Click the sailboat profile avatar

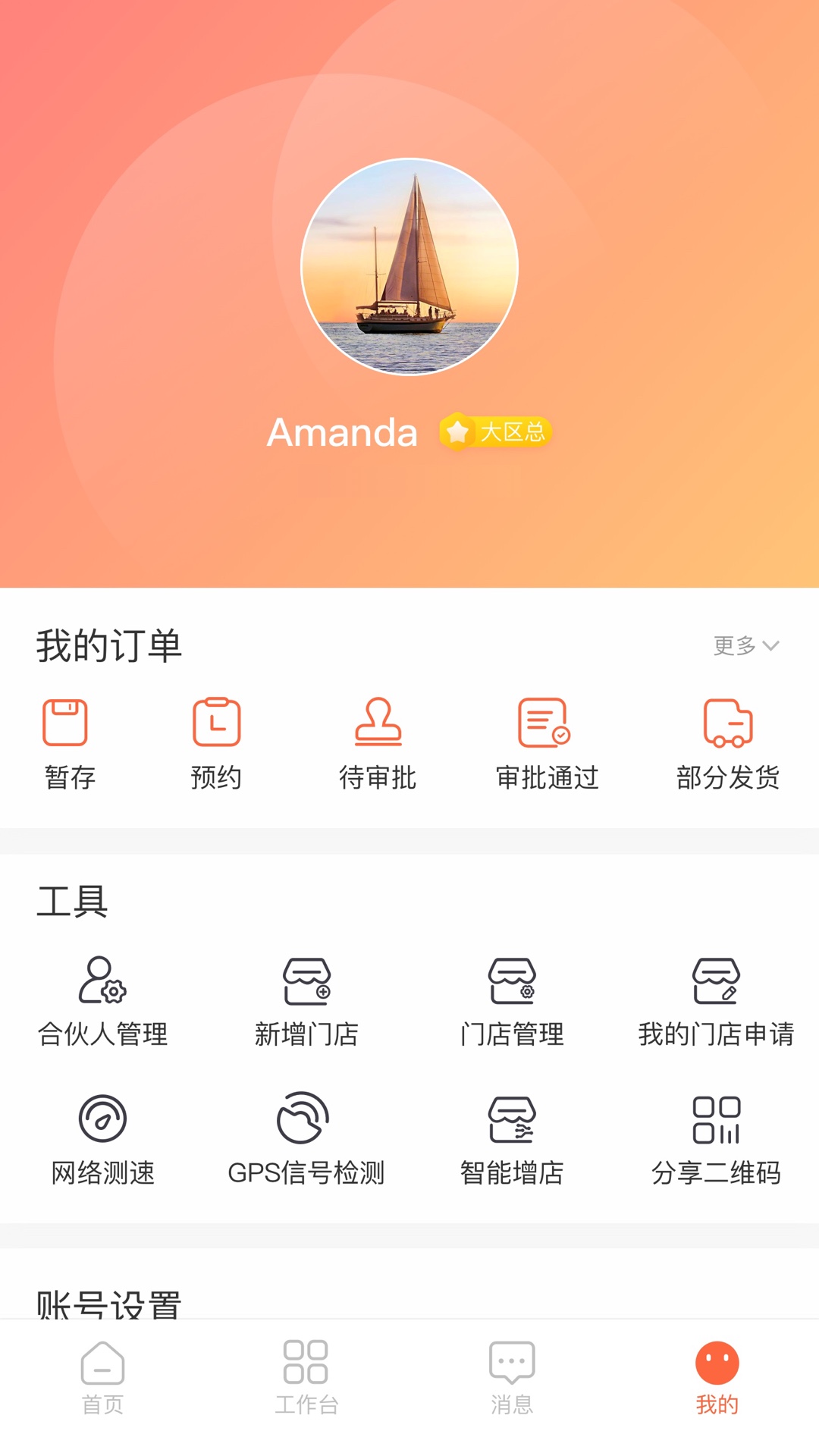(x=409, y=267)
